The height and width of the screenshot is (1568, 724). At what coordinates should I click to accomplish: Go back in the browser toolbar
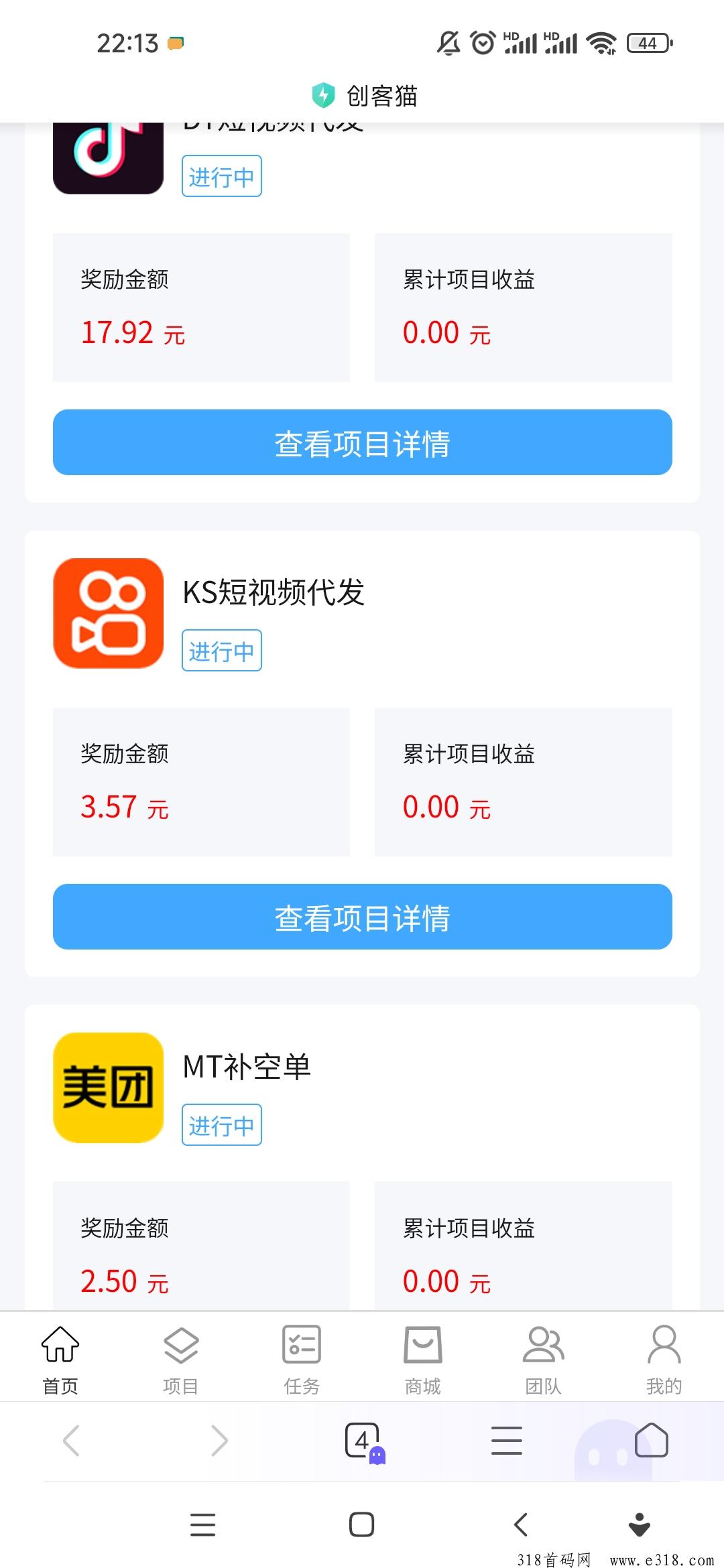pyautogui.click(x=72, y=1441)
